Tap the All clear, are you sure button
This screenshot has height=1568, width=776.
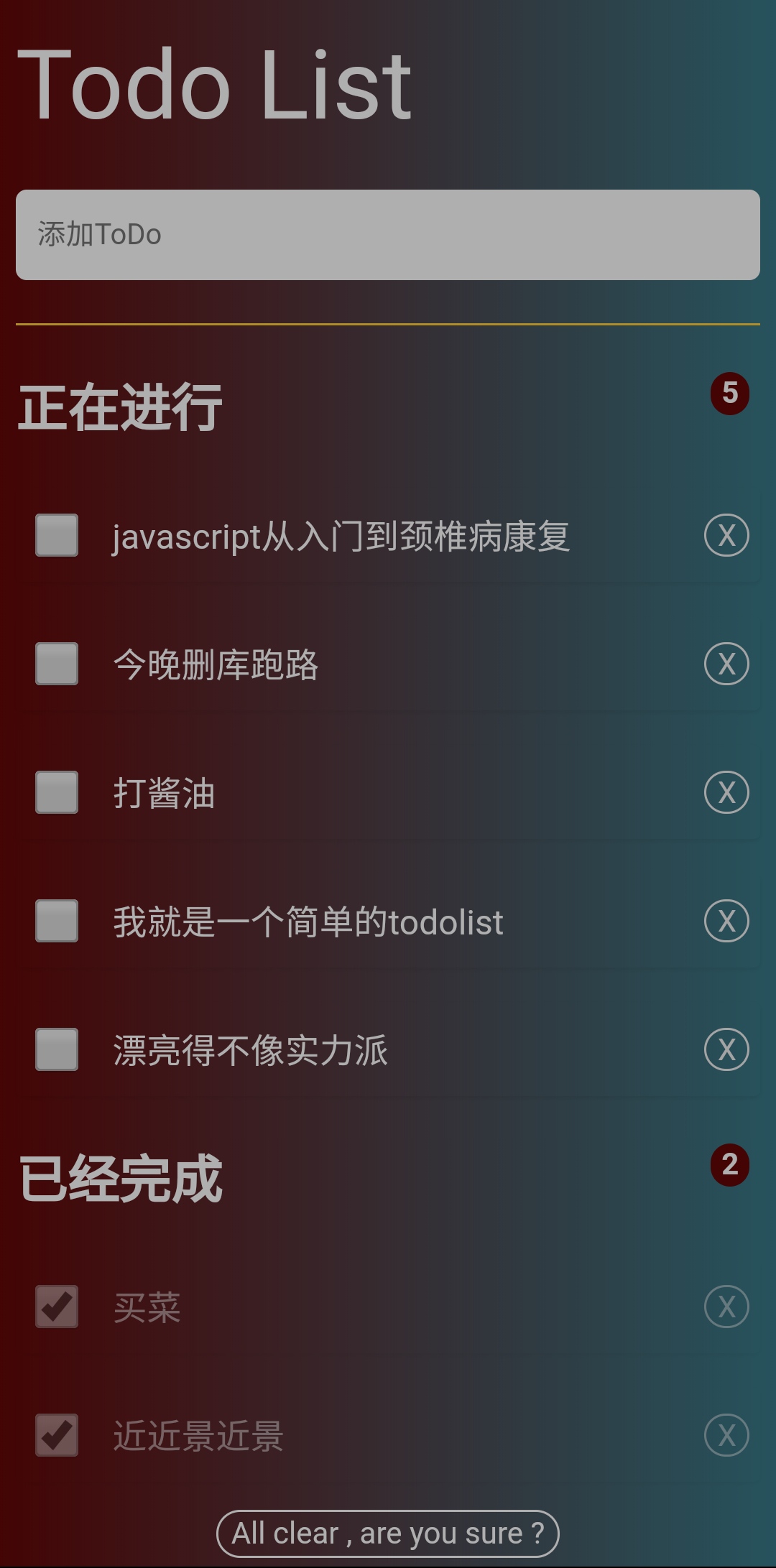[388, 1534]
